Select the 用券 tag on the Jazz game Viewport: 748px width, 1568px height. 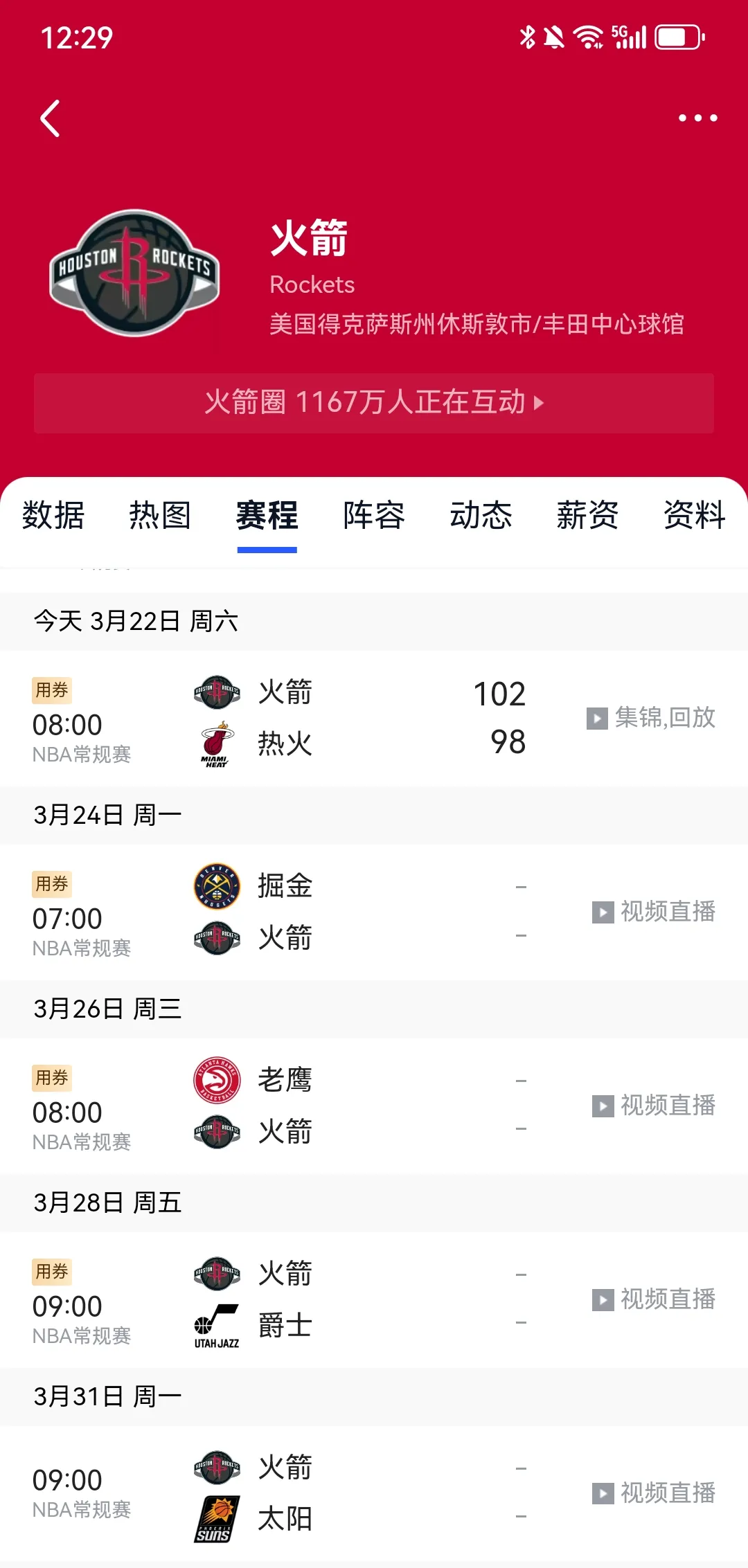[52, 1272]
